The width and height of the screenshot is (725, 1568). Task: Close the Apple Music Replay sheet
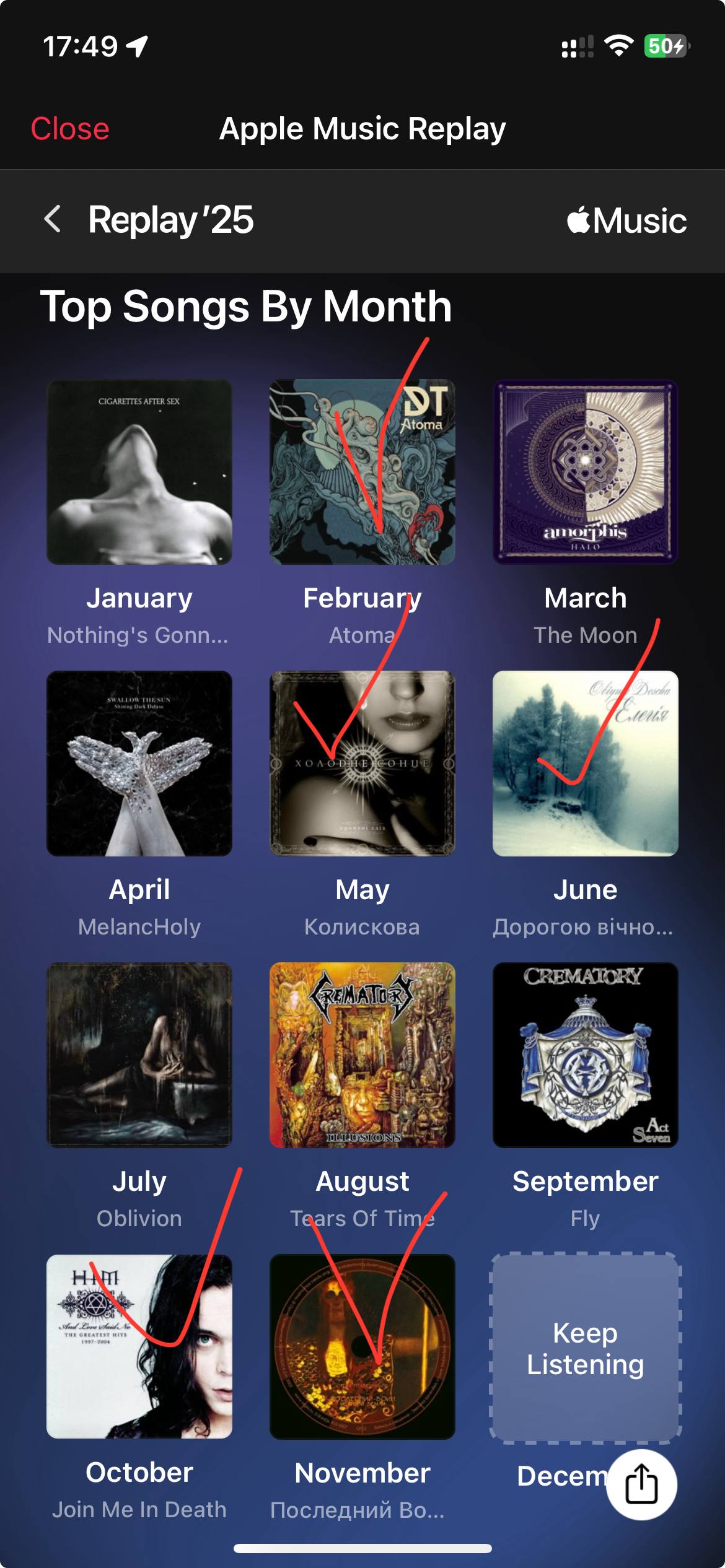pos(70,129)
